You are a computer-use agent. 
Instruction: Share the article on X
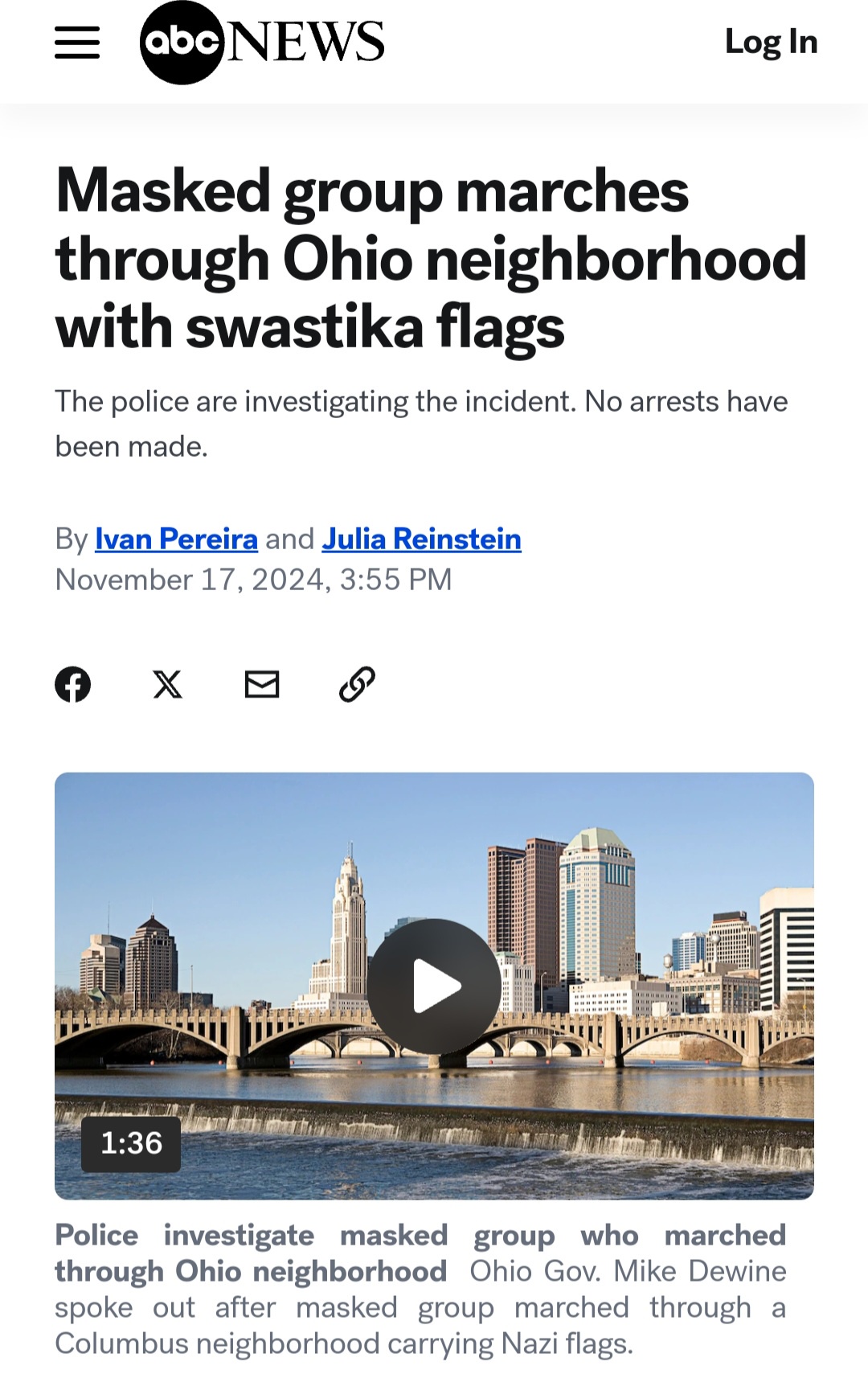[167, 685]
